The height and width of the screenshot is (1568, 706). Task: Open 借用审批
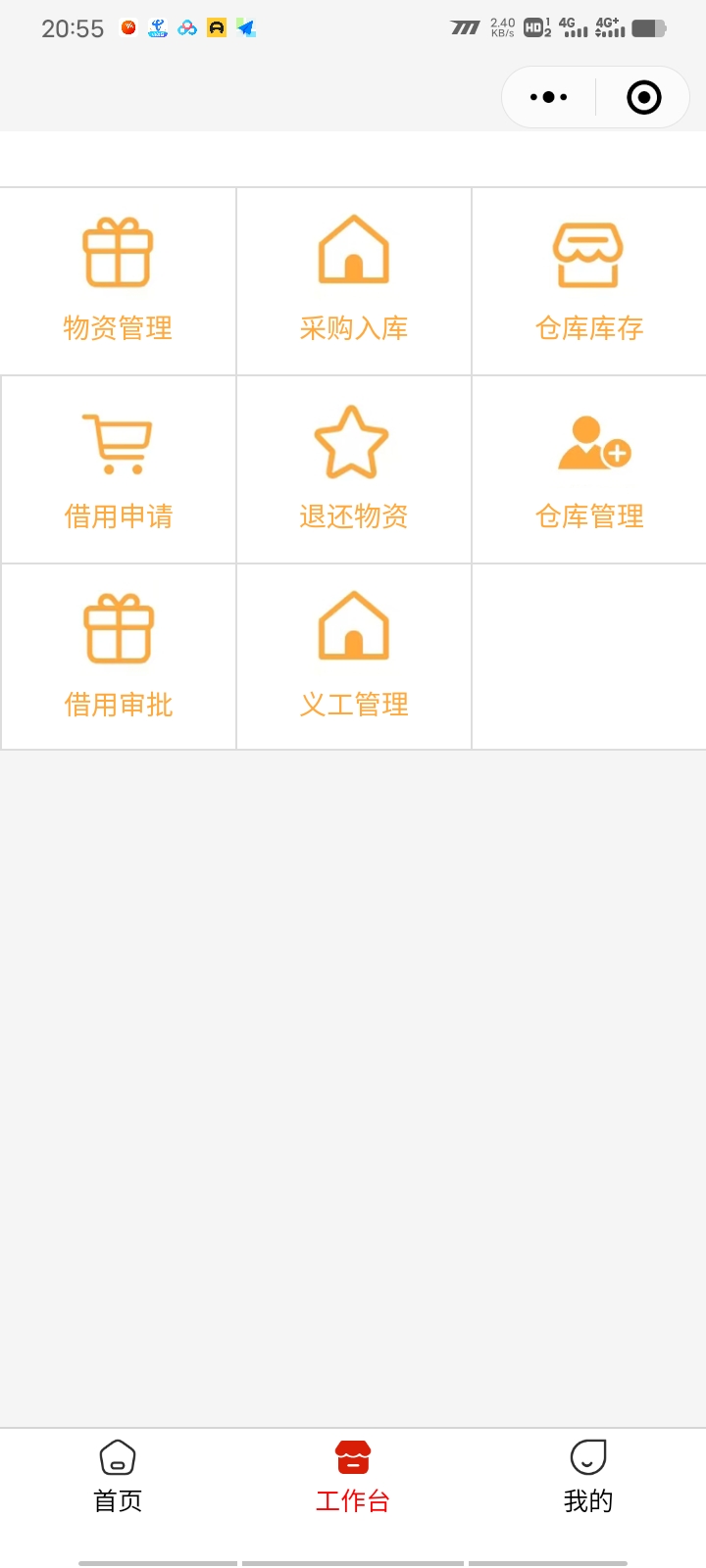[118, 657]
